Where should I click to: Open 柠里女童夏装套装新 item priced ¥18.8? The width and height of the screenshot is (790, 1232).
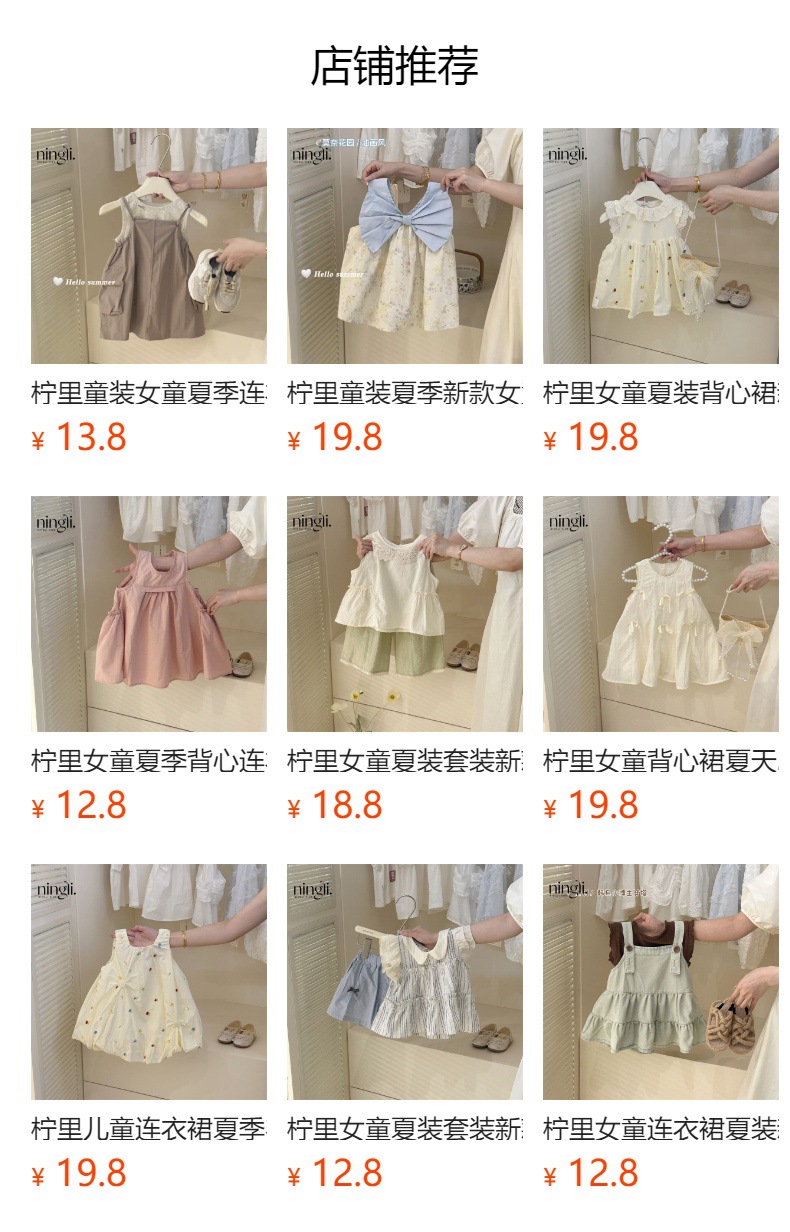pyautogui.click(x=404, y=614)
